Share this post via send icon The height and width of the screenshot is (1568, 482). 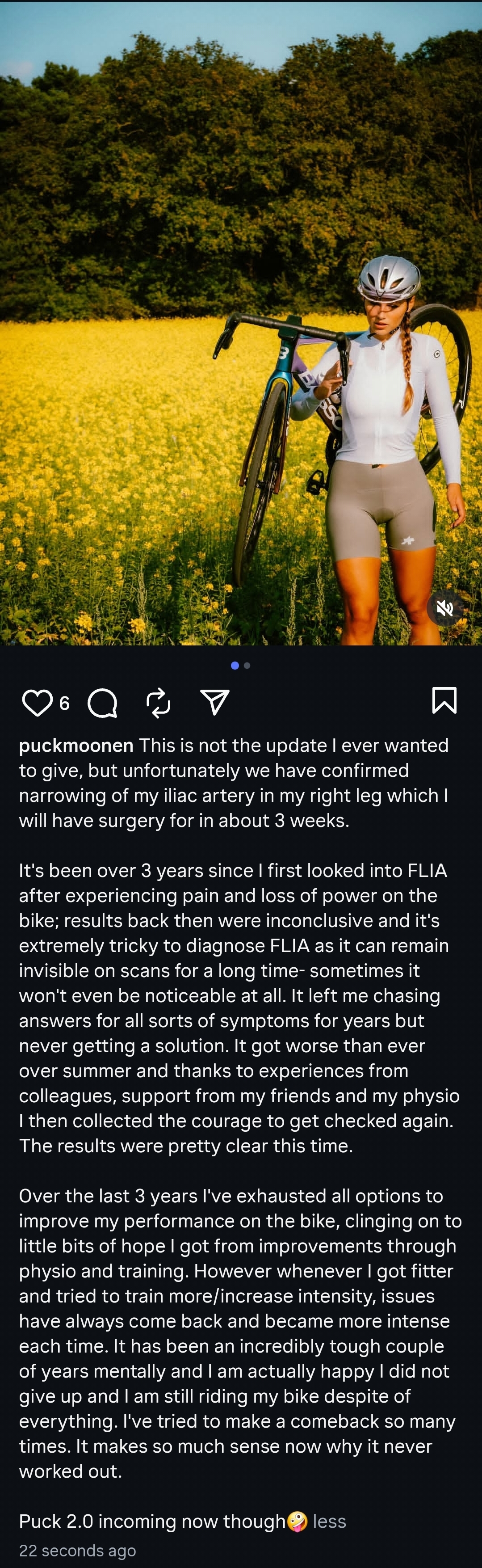click(215, 703)
